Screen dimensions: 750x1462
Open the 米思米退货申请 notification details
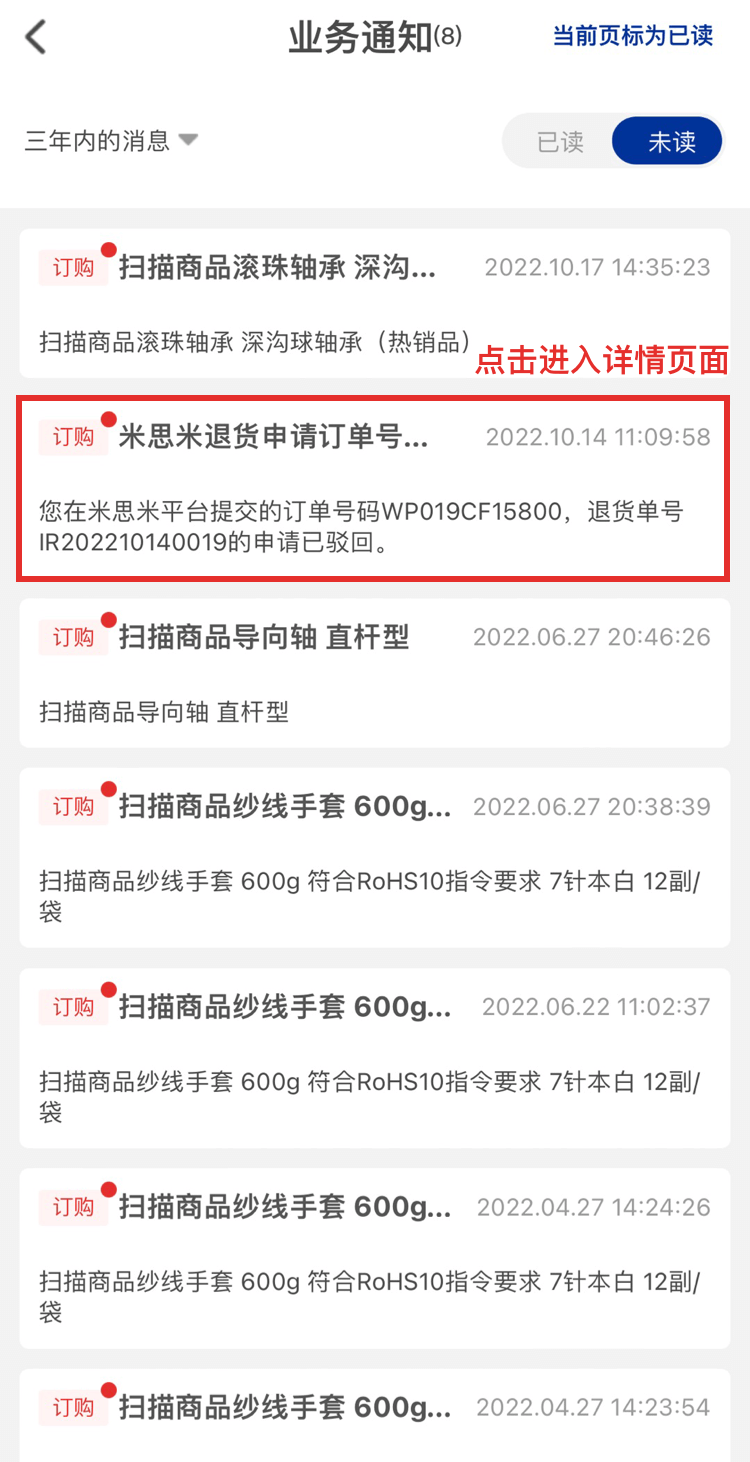pos(374,487)
